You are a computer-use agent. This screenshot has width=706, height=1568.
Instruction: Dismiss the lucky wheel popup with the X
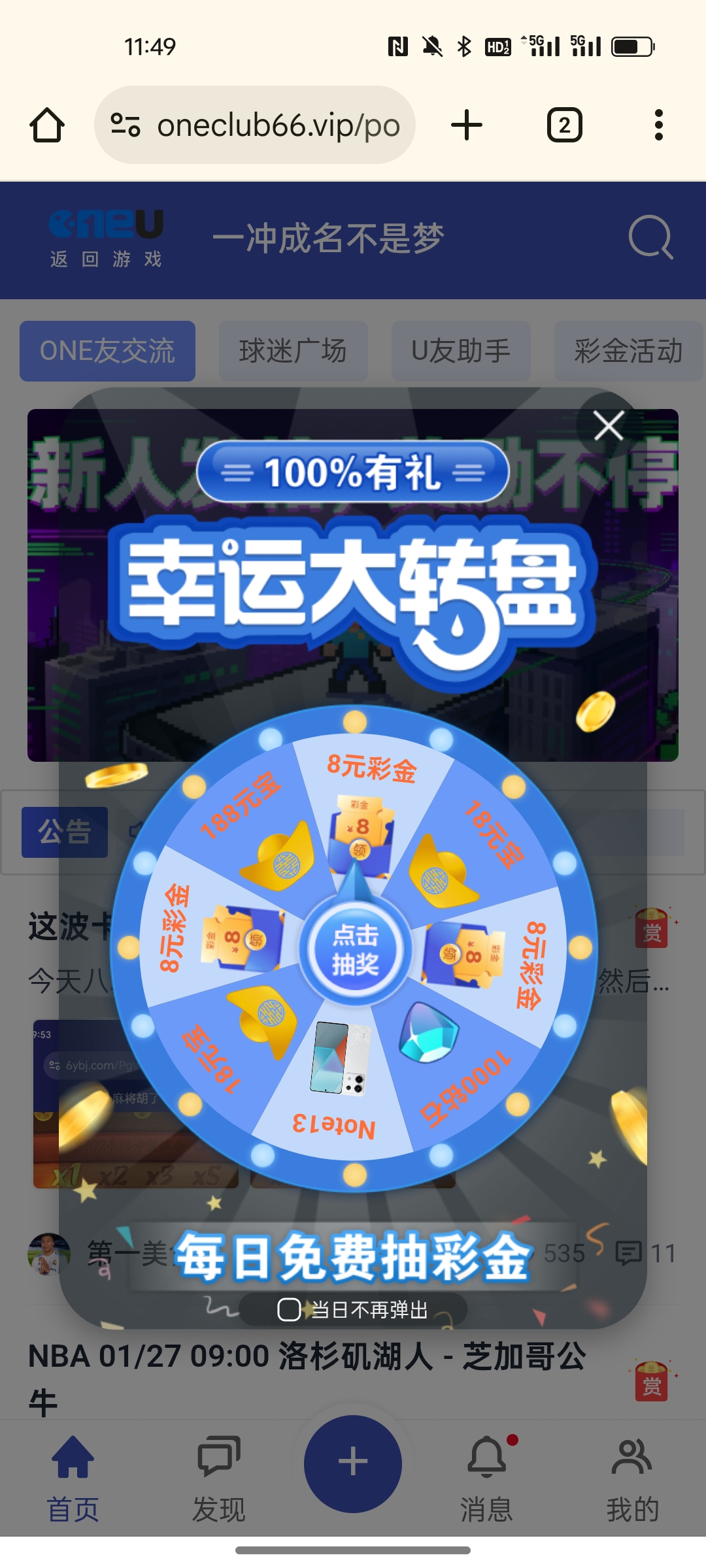pyautogui.click(x=608, y=425)
